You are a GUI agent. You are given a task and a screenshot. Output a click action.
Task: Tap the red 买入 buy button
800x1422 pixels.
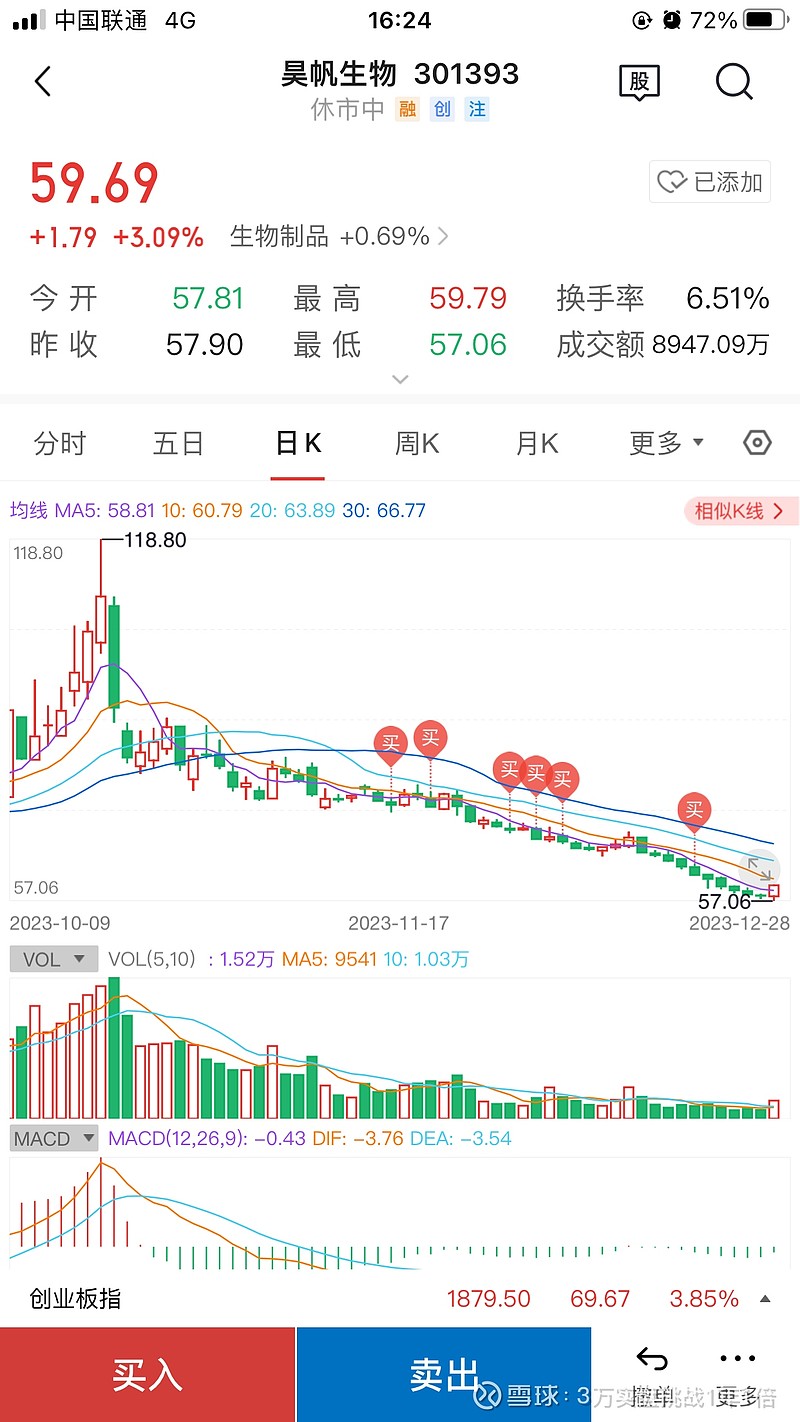click(x=148, y=1375)
